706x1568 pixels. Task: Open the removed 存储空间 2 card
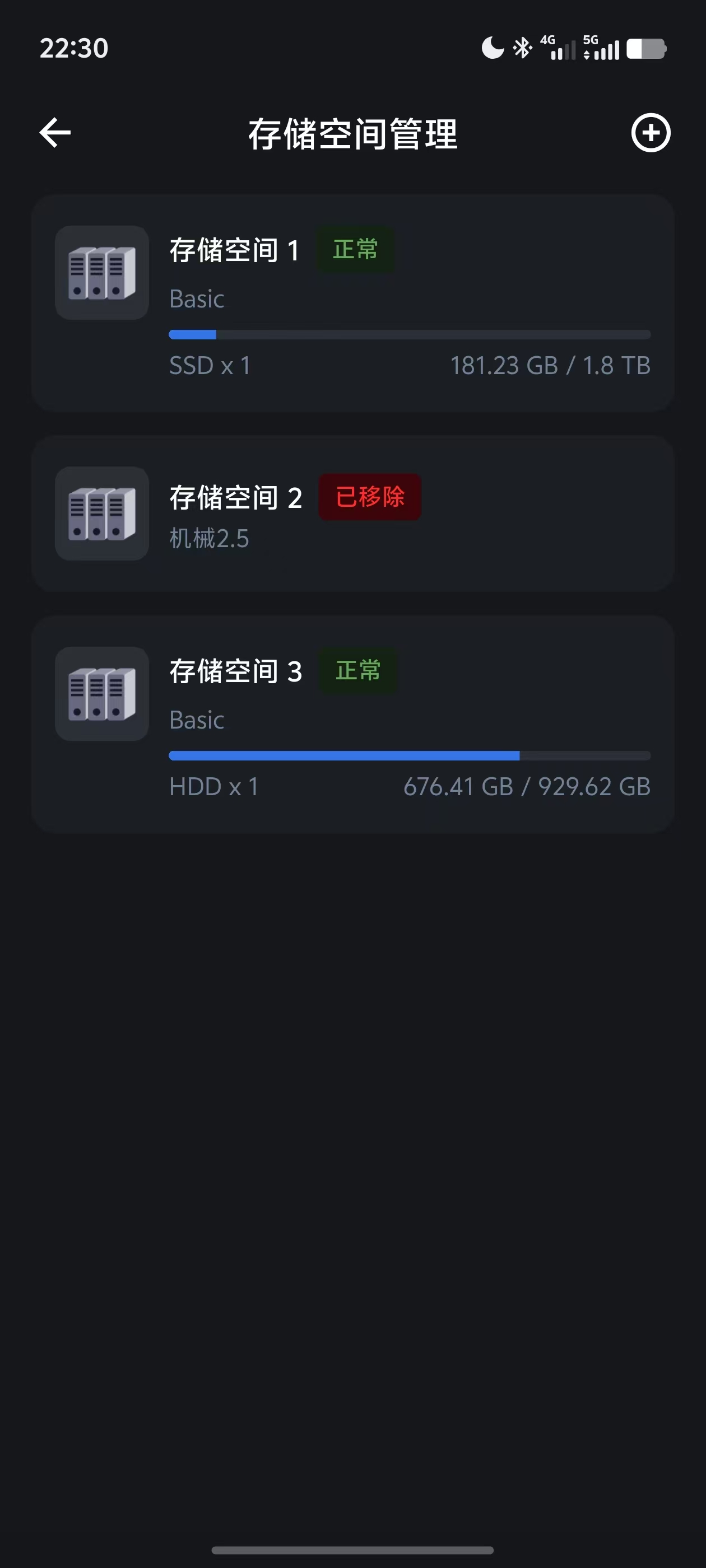[352, 513]
